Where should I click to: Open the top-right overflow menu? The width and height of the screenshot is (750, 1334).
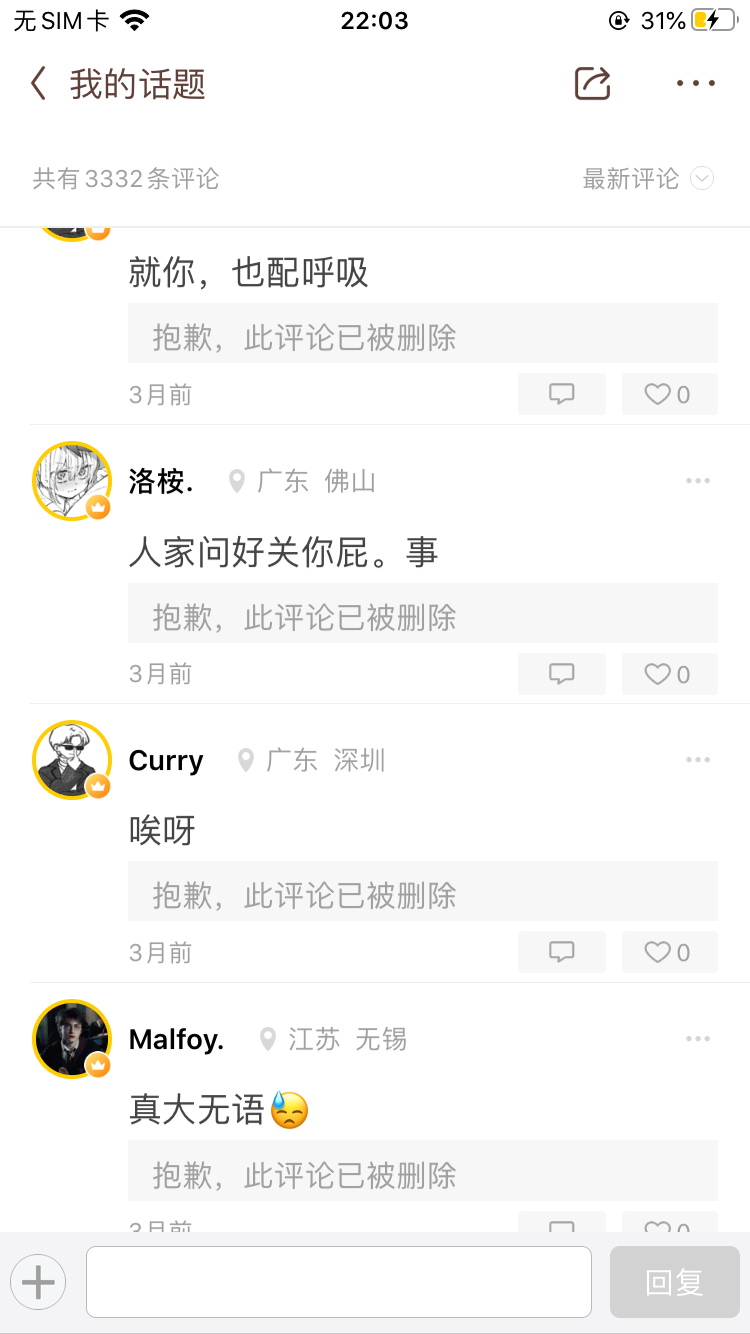(696, 84)
